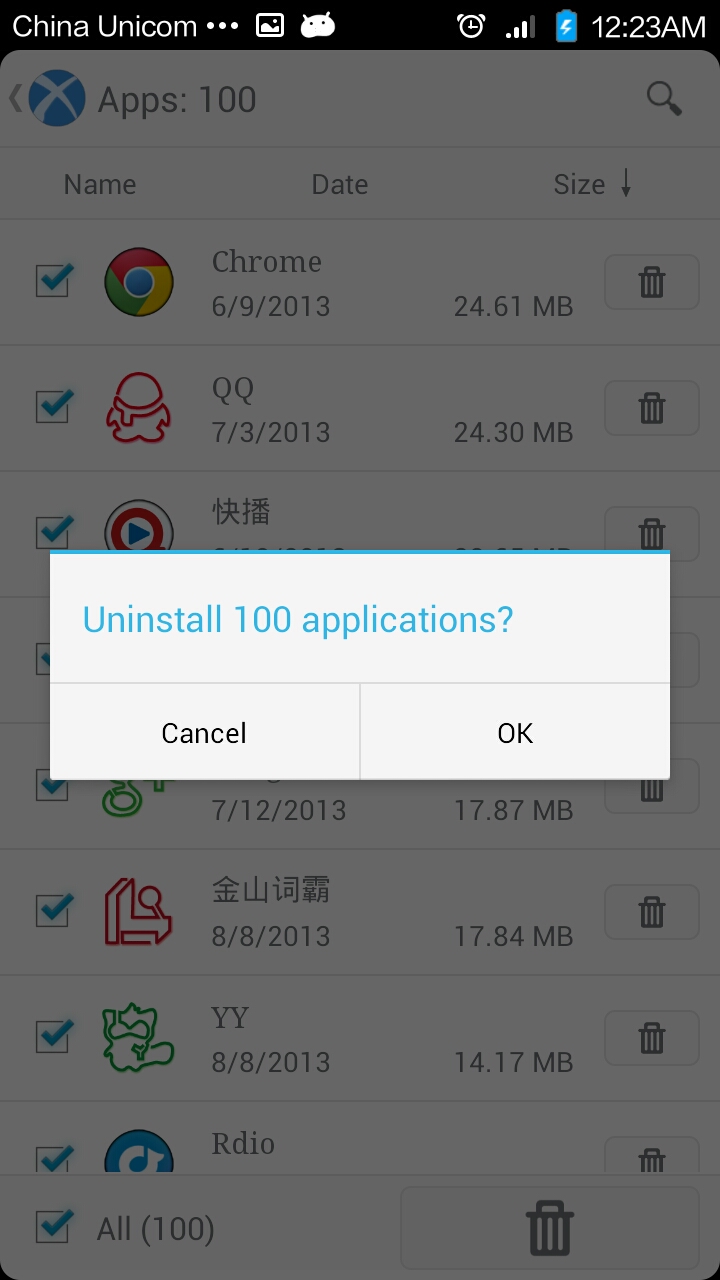
Task: Sort apps by Size descending
Action: 592,184
